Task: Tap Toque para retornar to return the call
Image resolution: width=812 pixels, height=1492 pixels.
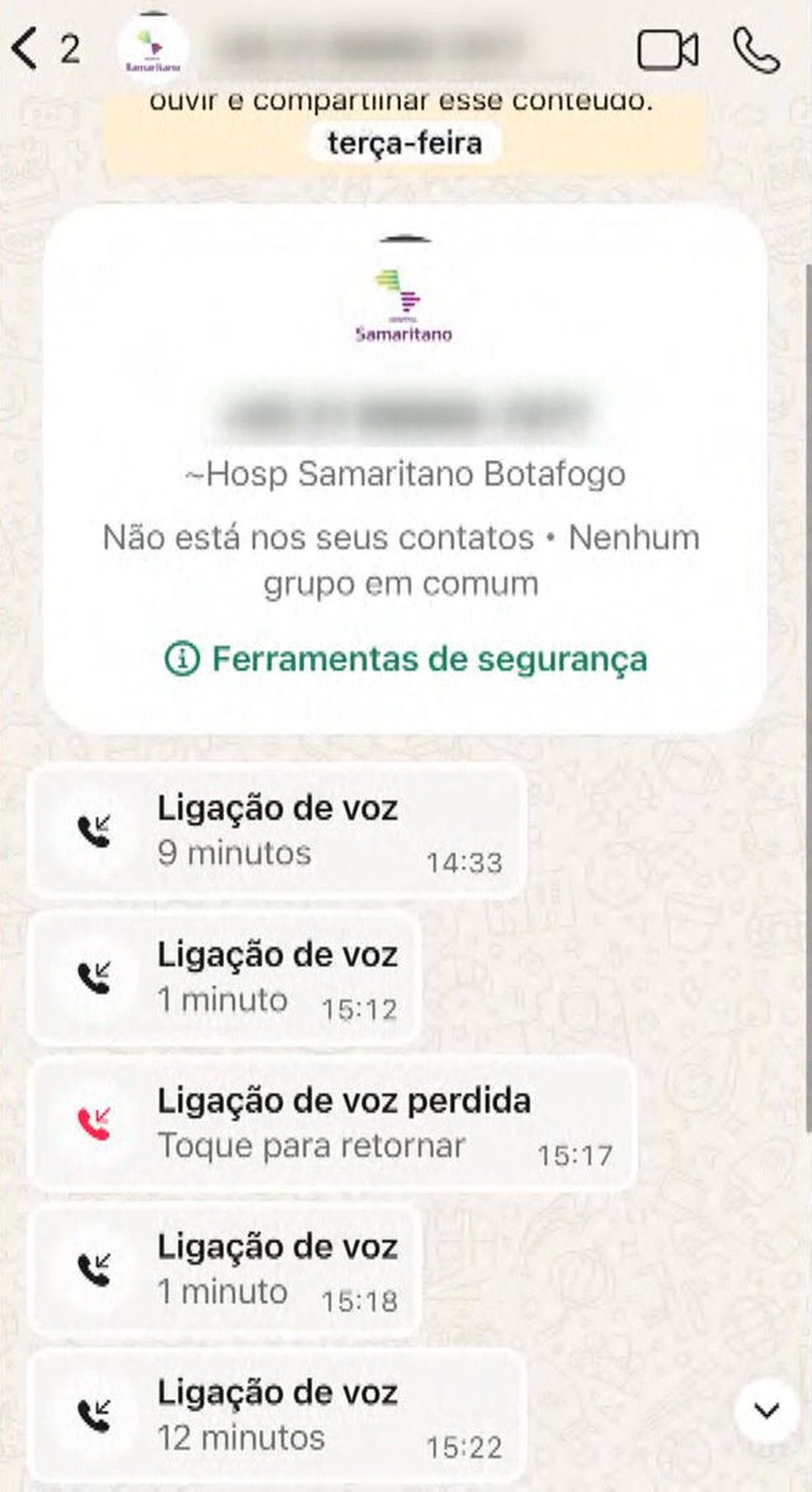Action: pyautogui.click(x=312, y=1146)
